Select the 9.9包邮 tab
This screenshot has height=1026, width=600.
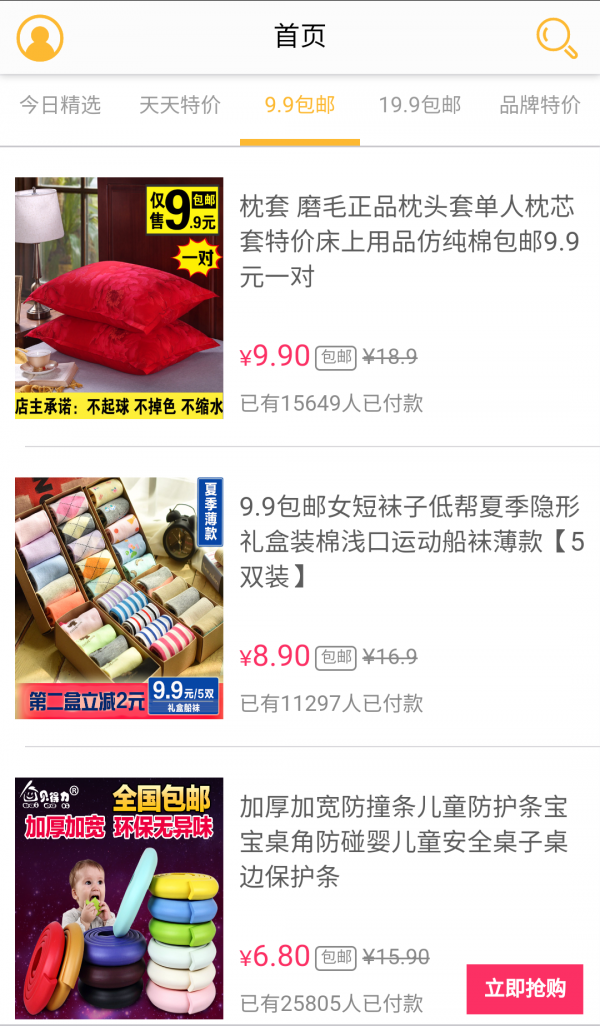click(x=300, y=105)
